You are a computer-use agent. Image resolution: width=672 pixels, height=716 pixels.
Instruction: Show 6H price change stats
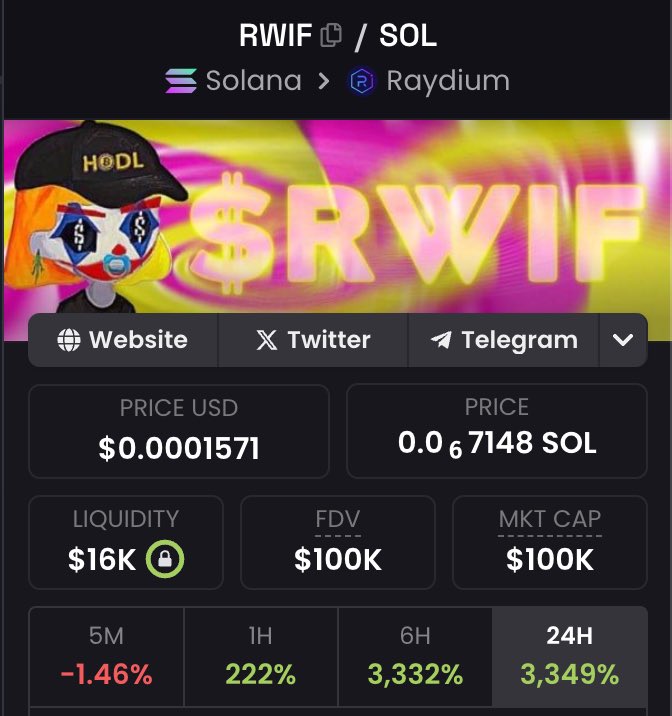[x=415, y=656]
